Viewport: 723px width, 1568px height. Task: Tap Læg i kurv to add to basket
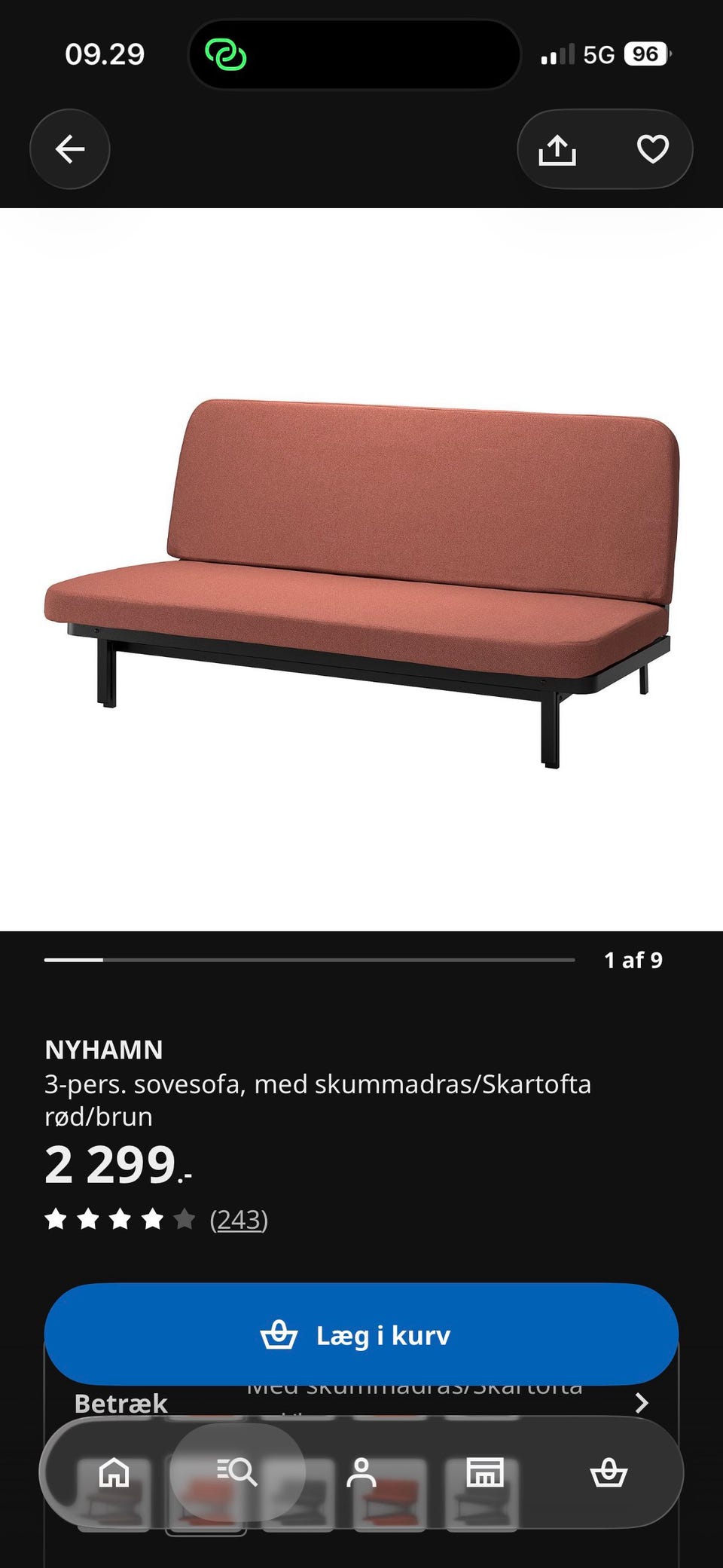click(361, 1334)
